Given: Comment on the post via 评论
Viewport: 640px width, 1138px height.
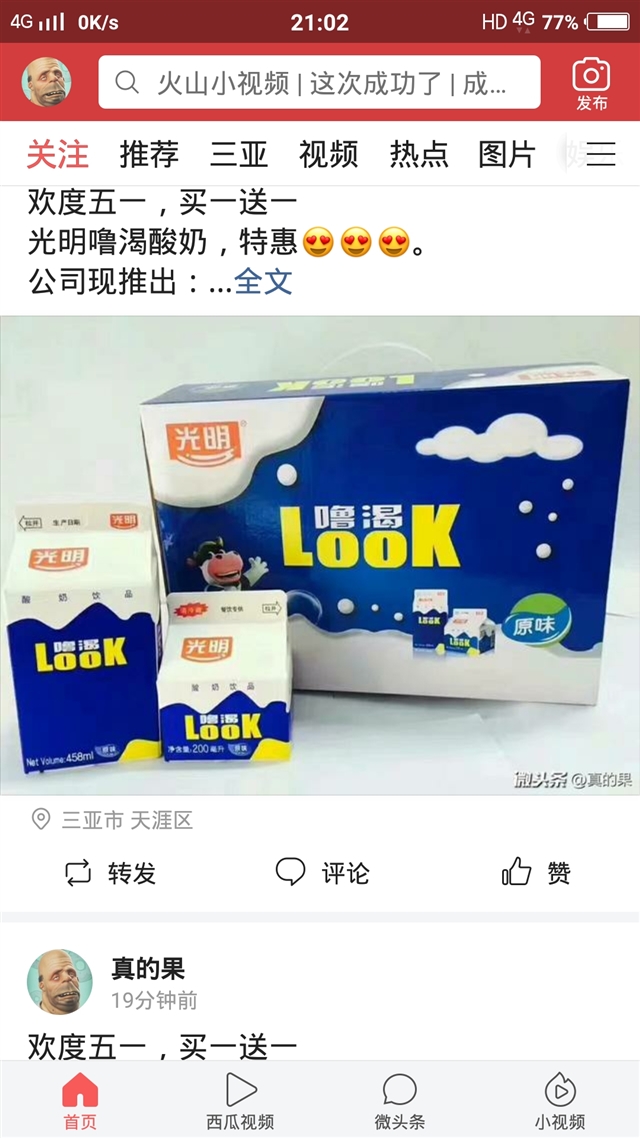Looking at the screenshot, I should [x=322, y=873].
